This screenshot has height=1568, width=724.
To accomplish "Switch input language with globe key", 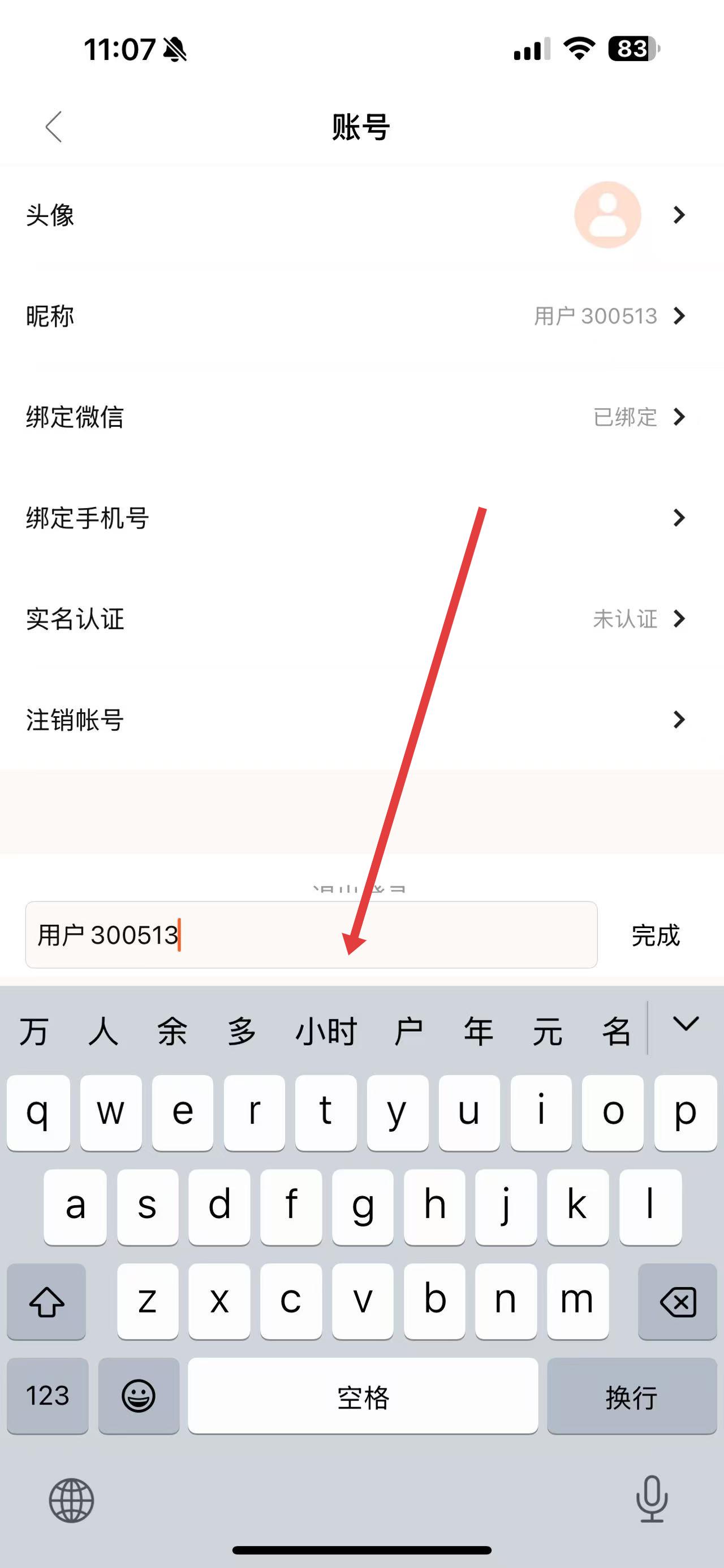I will coord(71,1500).
